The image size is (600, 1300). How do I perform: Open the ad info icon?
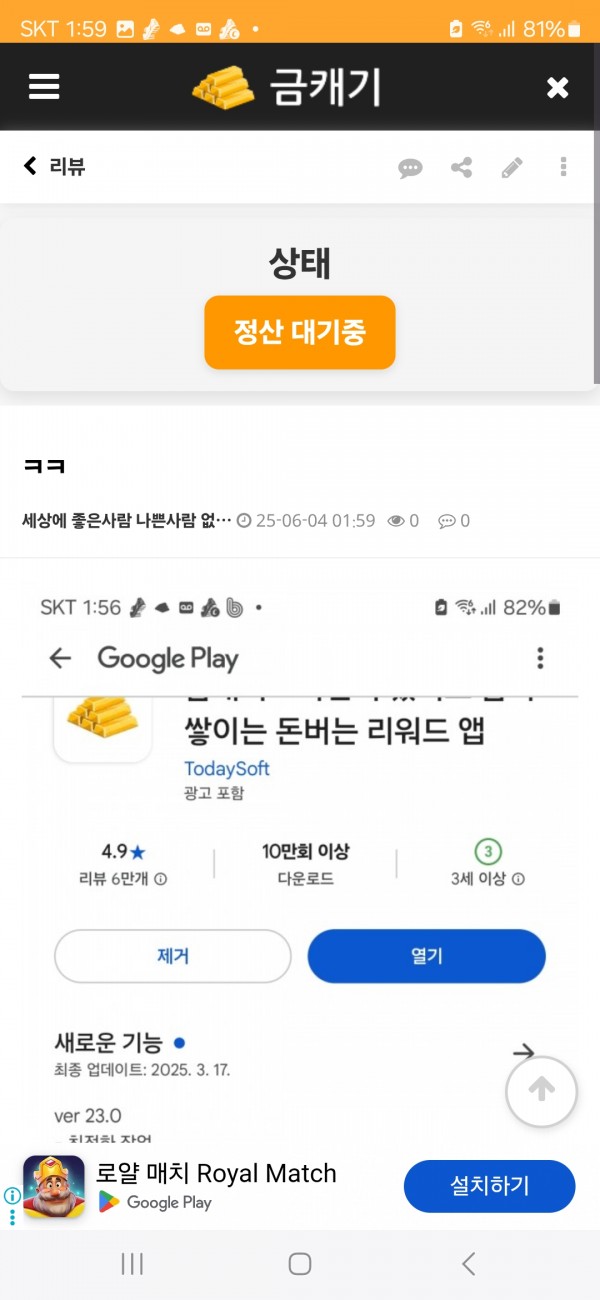[x=12, y=1196]
